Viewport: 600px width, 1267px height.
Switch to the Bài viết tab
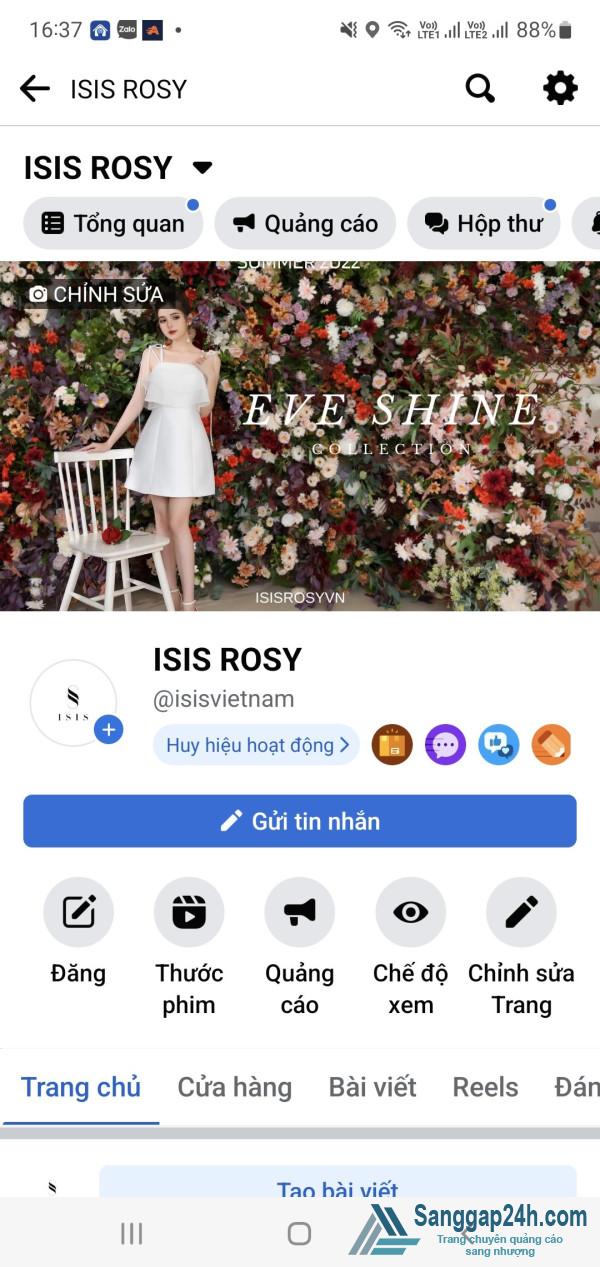pyautogui.click(x=372, y=1087)
